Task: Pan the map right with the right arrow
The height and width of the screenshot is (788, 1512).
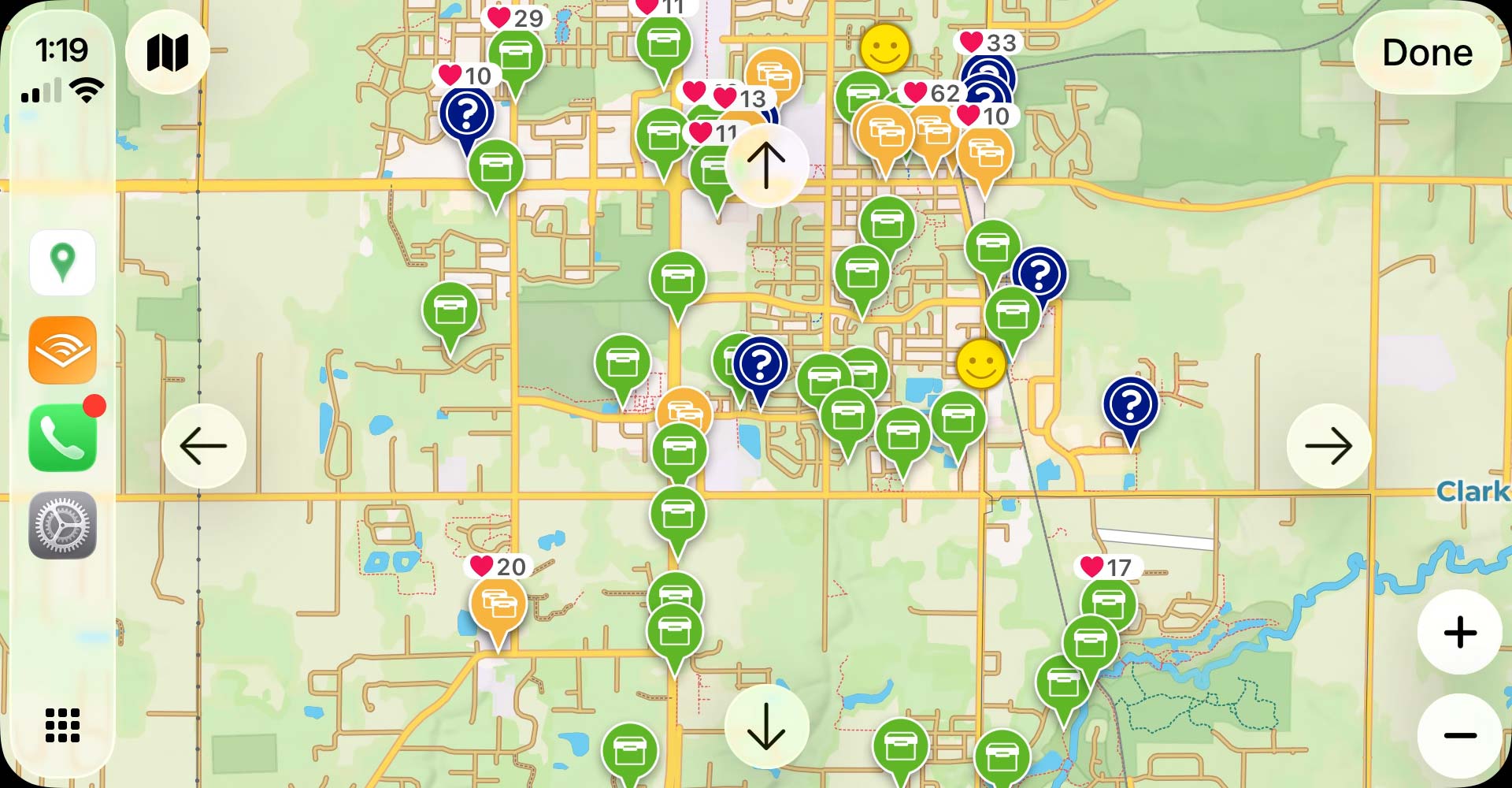Action: click(1329, 446)
